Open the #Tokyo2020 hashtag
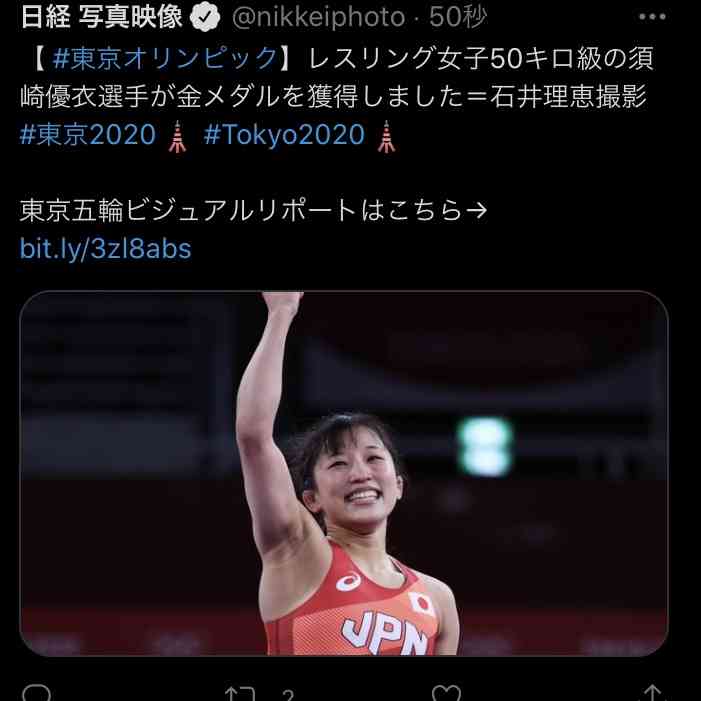 [x=284, y=134]
